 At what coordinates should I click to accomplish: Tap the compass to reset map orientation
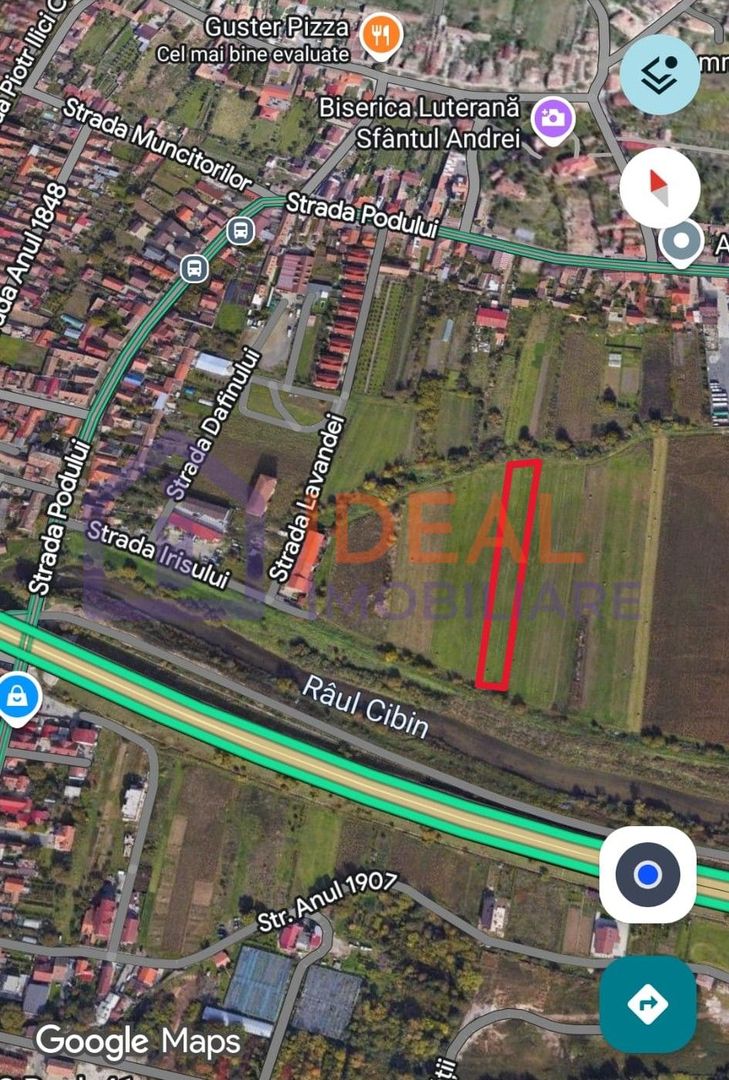[x=659, y=187]
